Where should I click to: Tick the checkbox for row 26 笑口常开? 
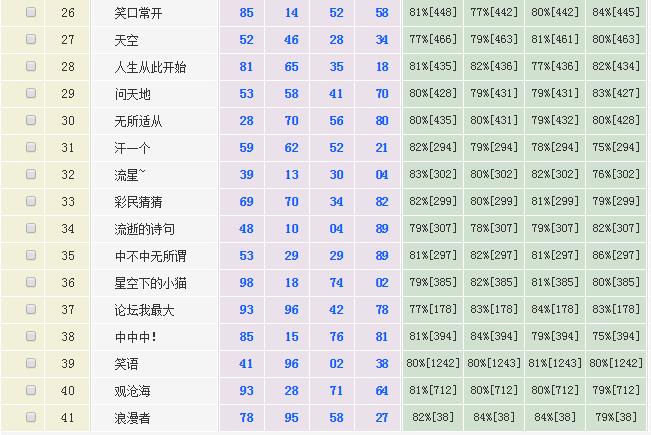(x=31, y=12)
